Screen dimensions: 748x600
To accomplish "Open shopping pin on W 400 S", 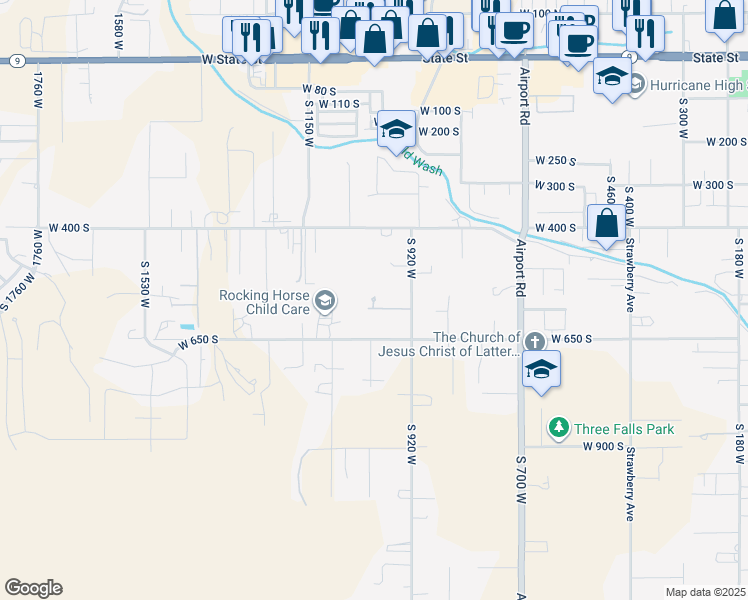I will 606,223.
